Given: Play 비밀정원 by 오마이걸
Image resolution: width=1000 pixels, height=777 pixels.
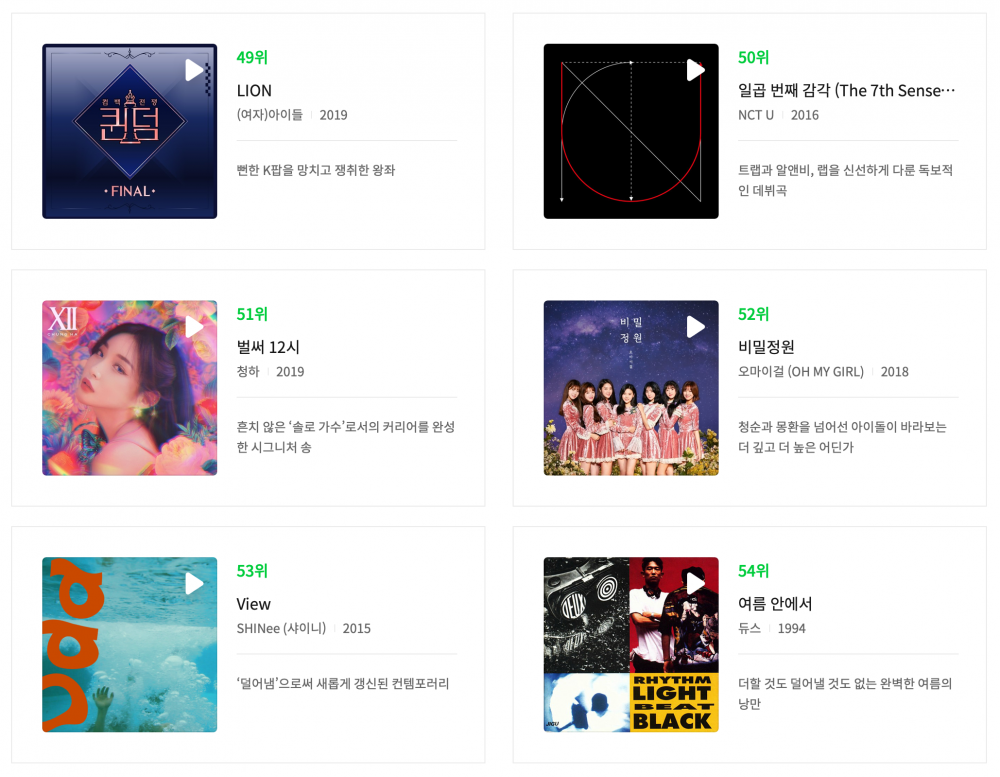Looking at the screenshot, I should 695,327.
